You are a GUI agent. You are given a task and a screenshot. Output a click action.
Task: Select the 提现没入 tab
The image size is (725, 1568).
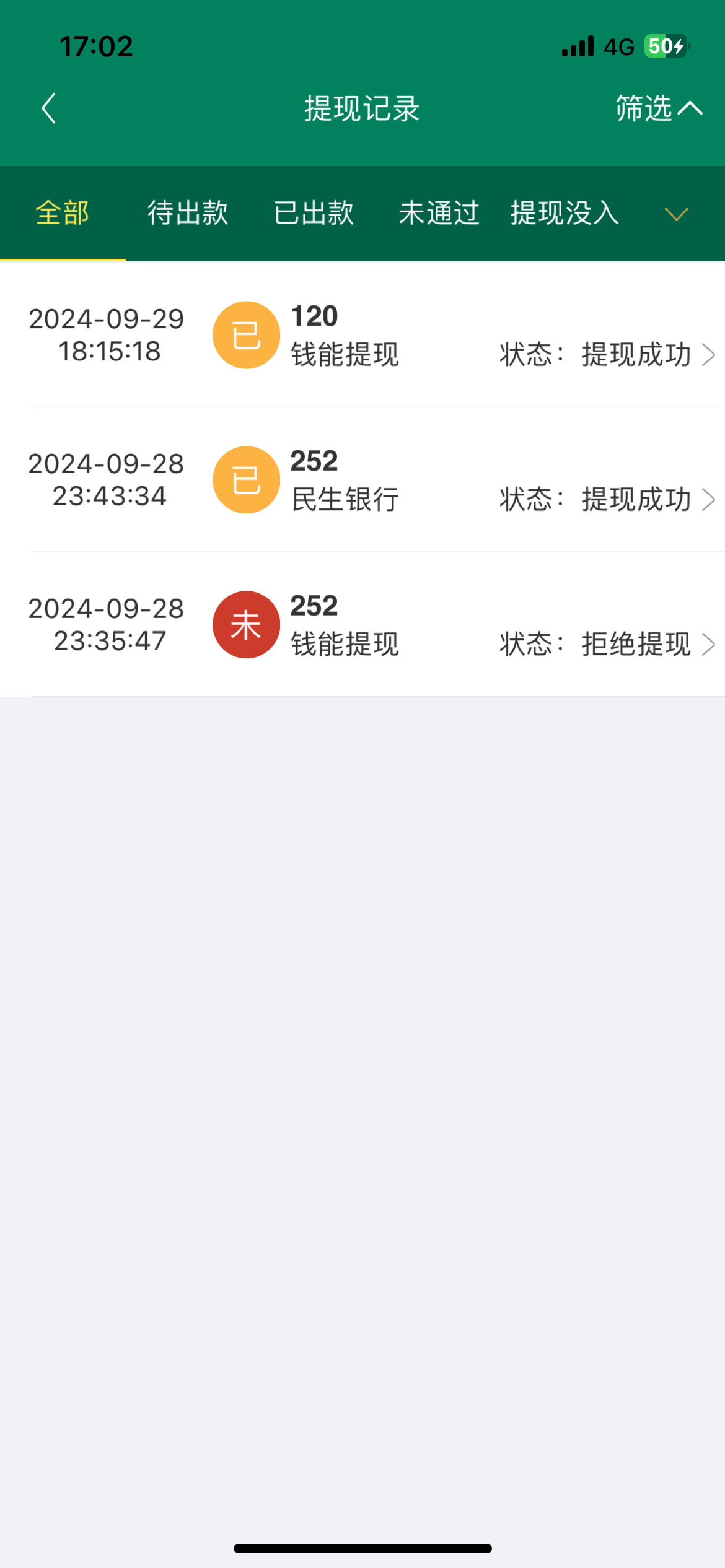tap(563, 212)
